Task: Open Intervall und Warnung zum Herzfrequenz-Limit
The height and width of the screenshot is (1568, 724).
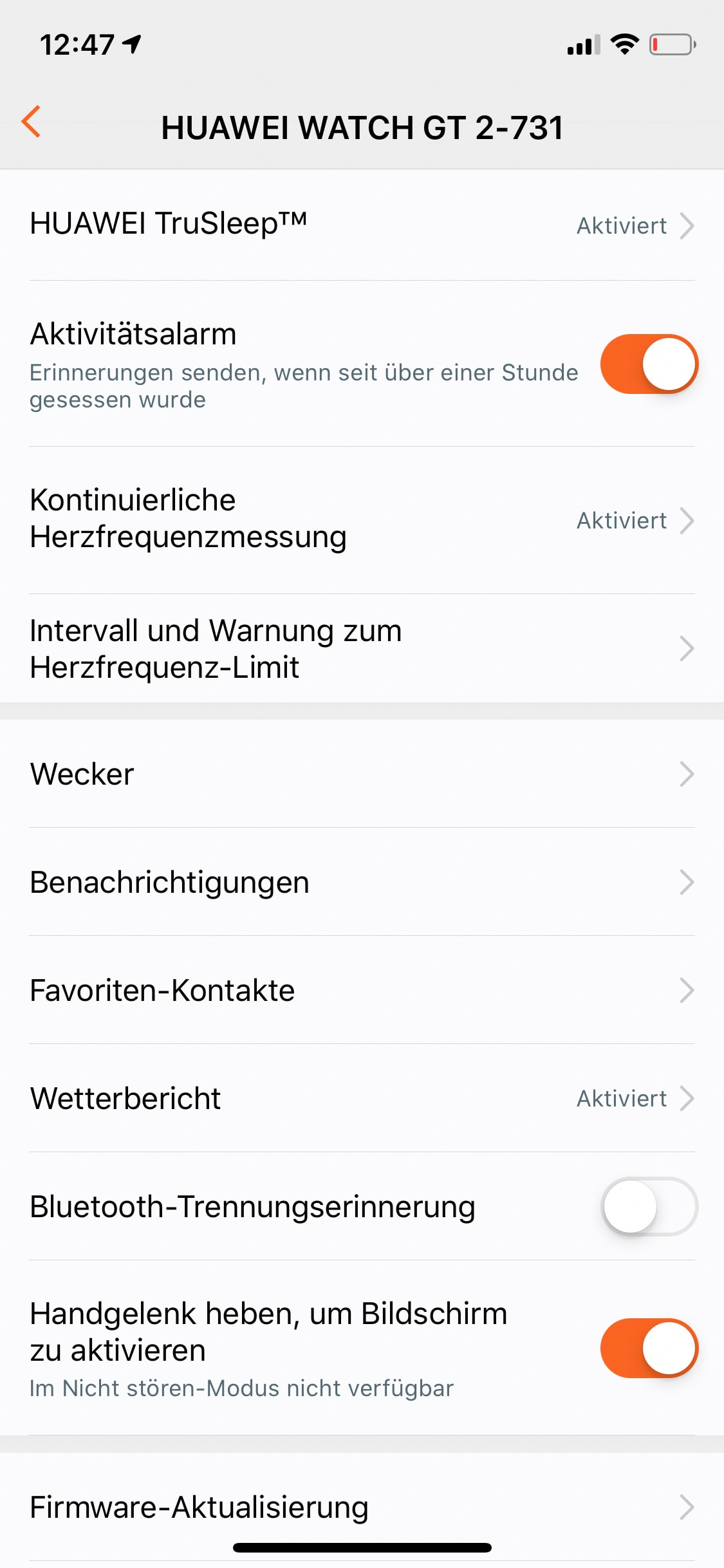Action: point(362,648)
